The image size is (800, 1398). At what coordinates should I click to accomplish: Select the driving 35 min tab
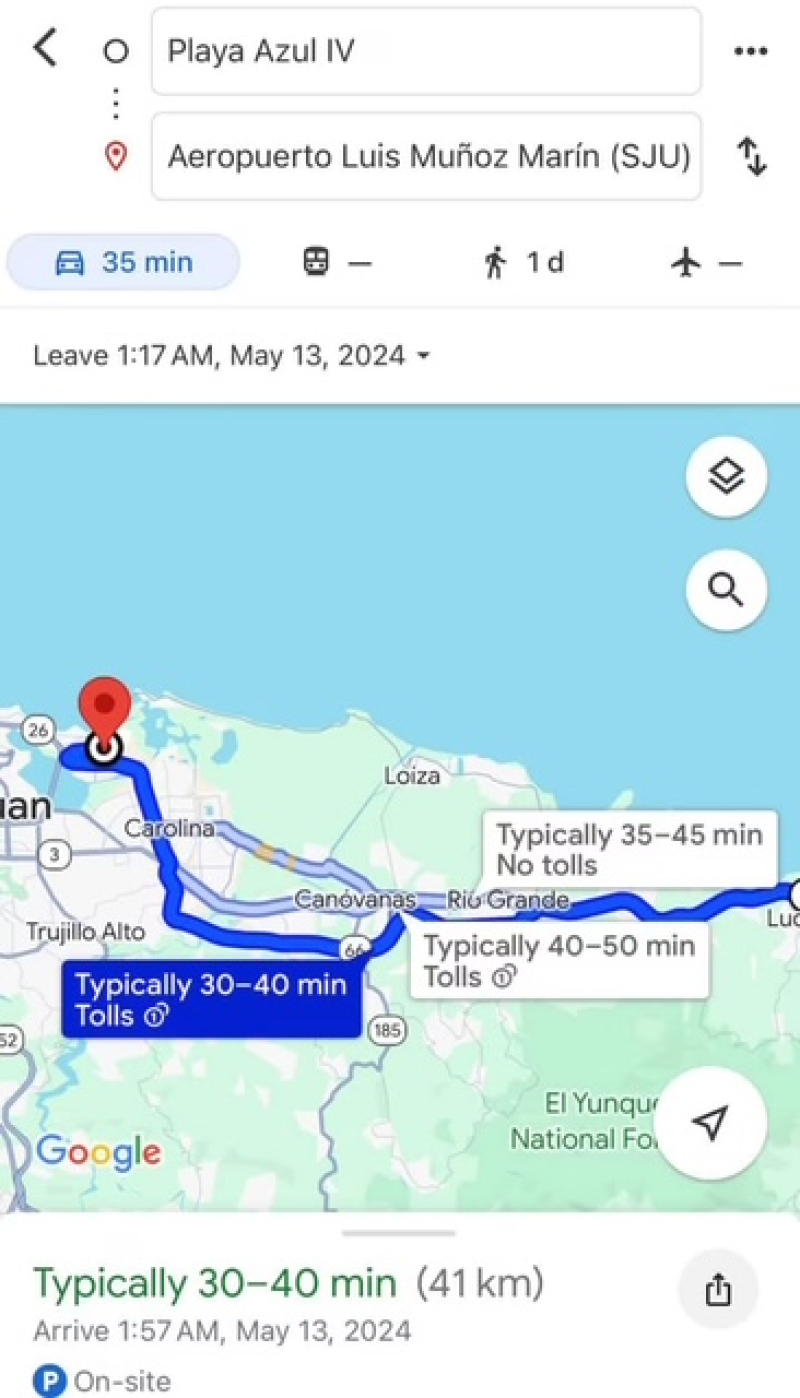coord(124,263)
